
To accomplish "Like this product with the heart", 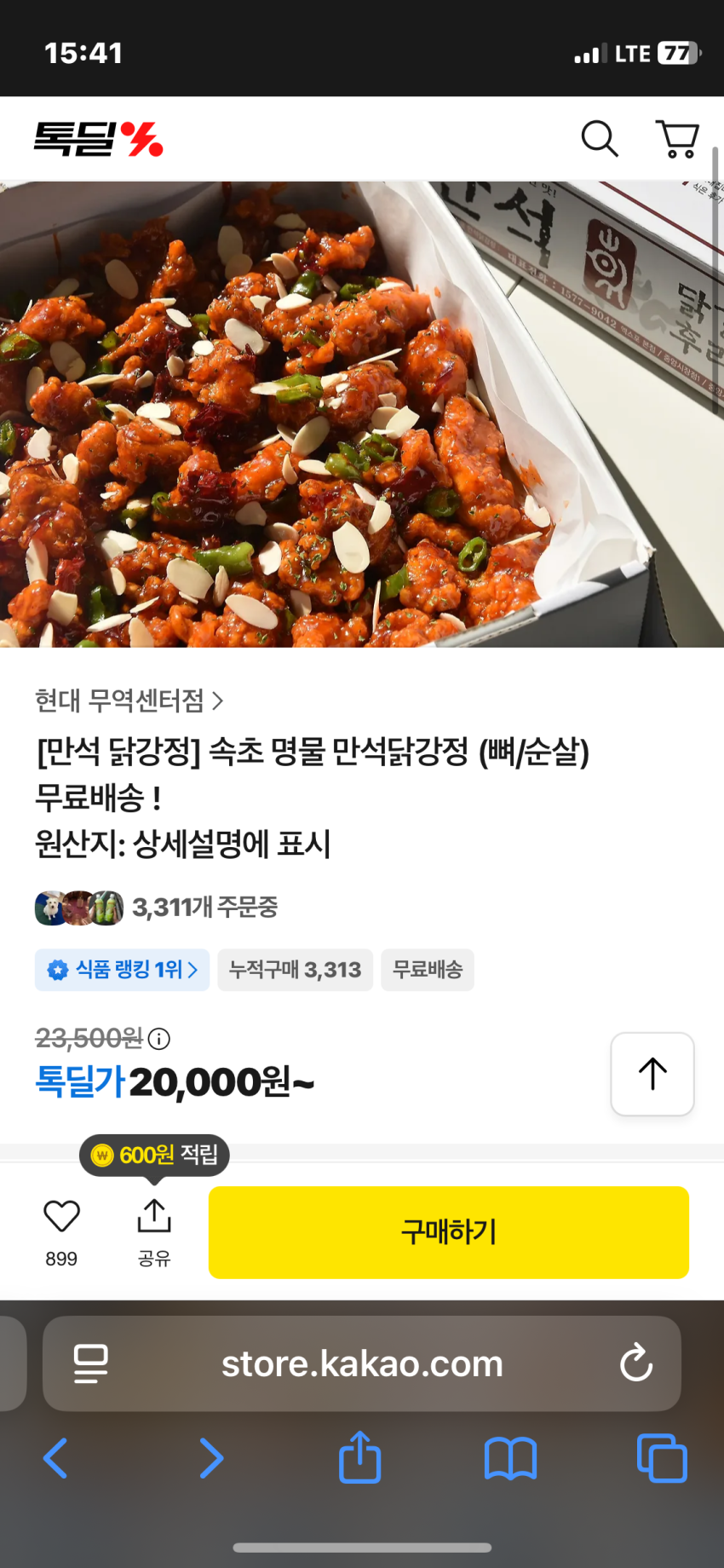I will point(61,1217).
